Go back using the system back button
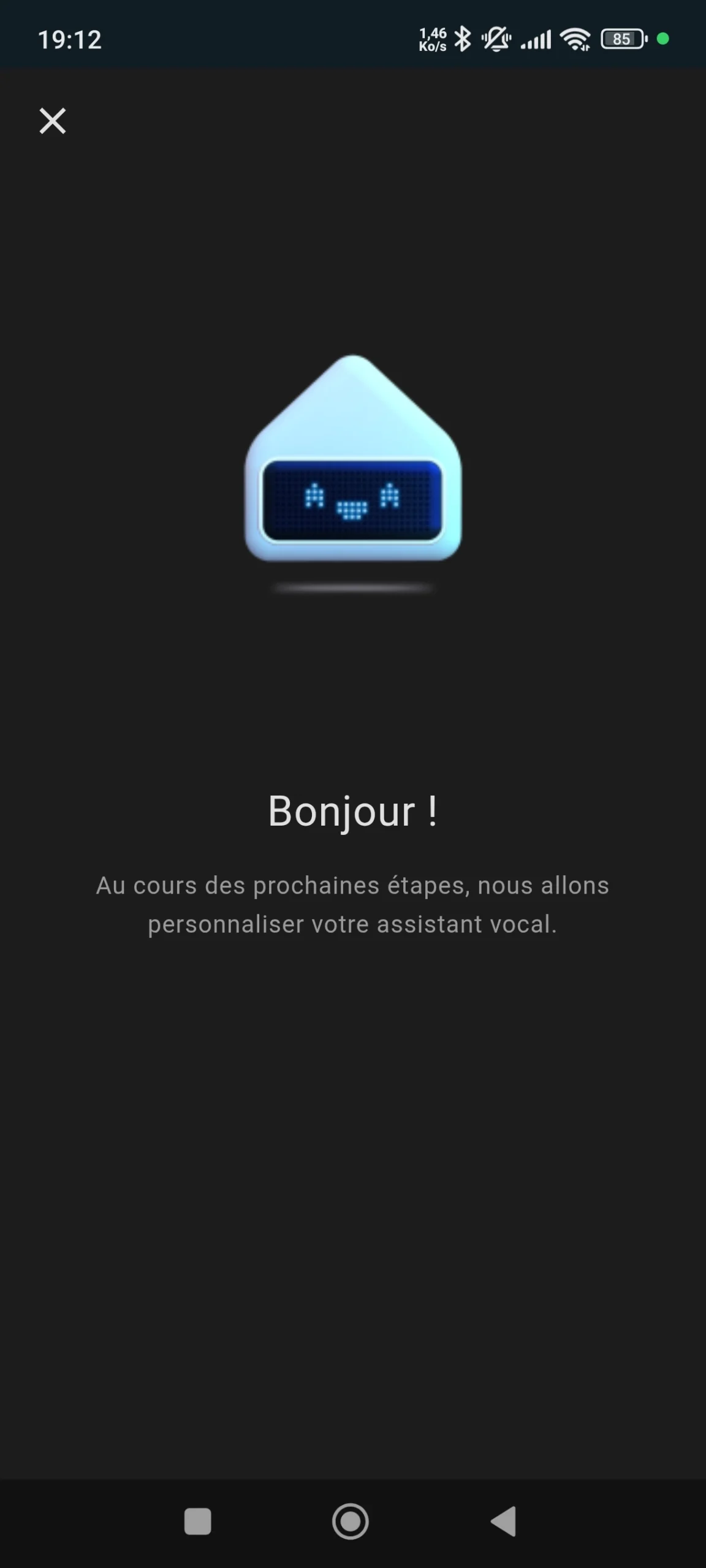 click(504, 1521)
